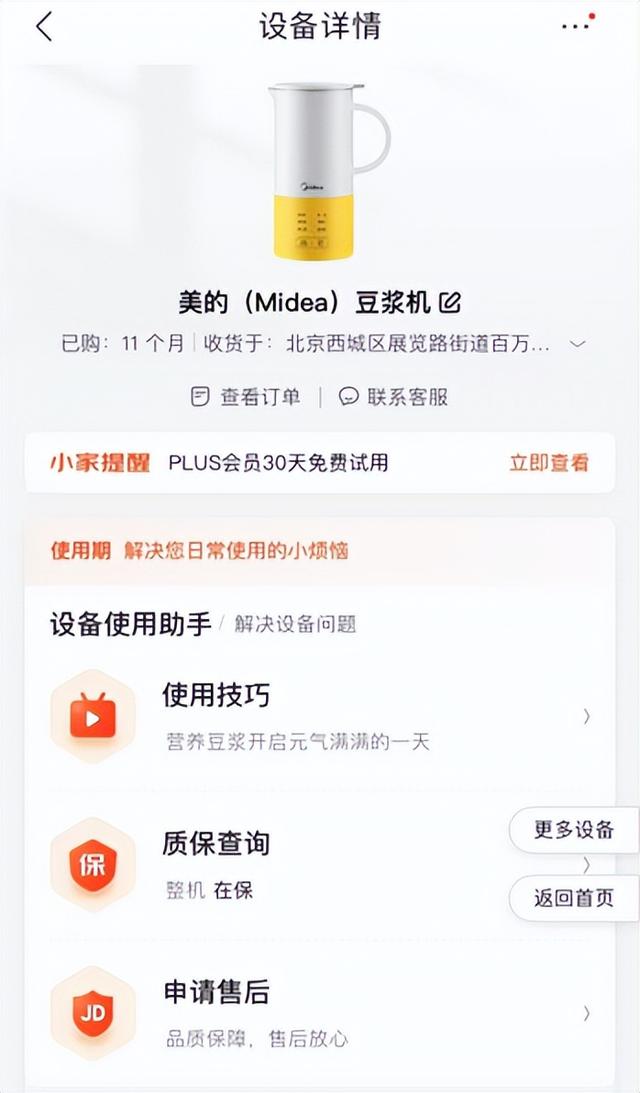This screenshot has height=1093, width=640.
Task: Tap the 更多设备 floating button
Action: click(x=574, y=830)
